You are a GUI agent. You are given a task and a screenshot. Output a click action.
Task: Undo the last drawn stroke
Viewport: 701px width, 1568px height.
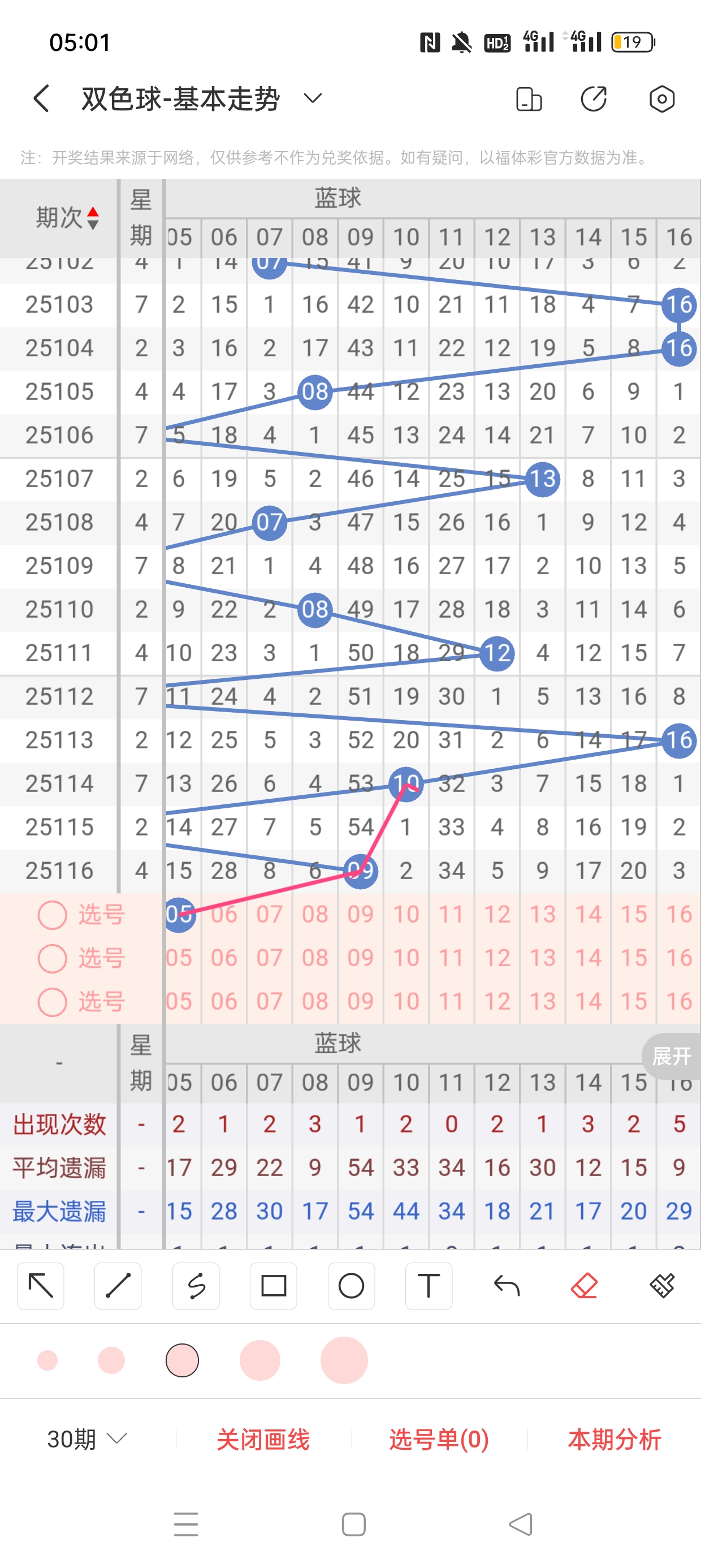507,1286
